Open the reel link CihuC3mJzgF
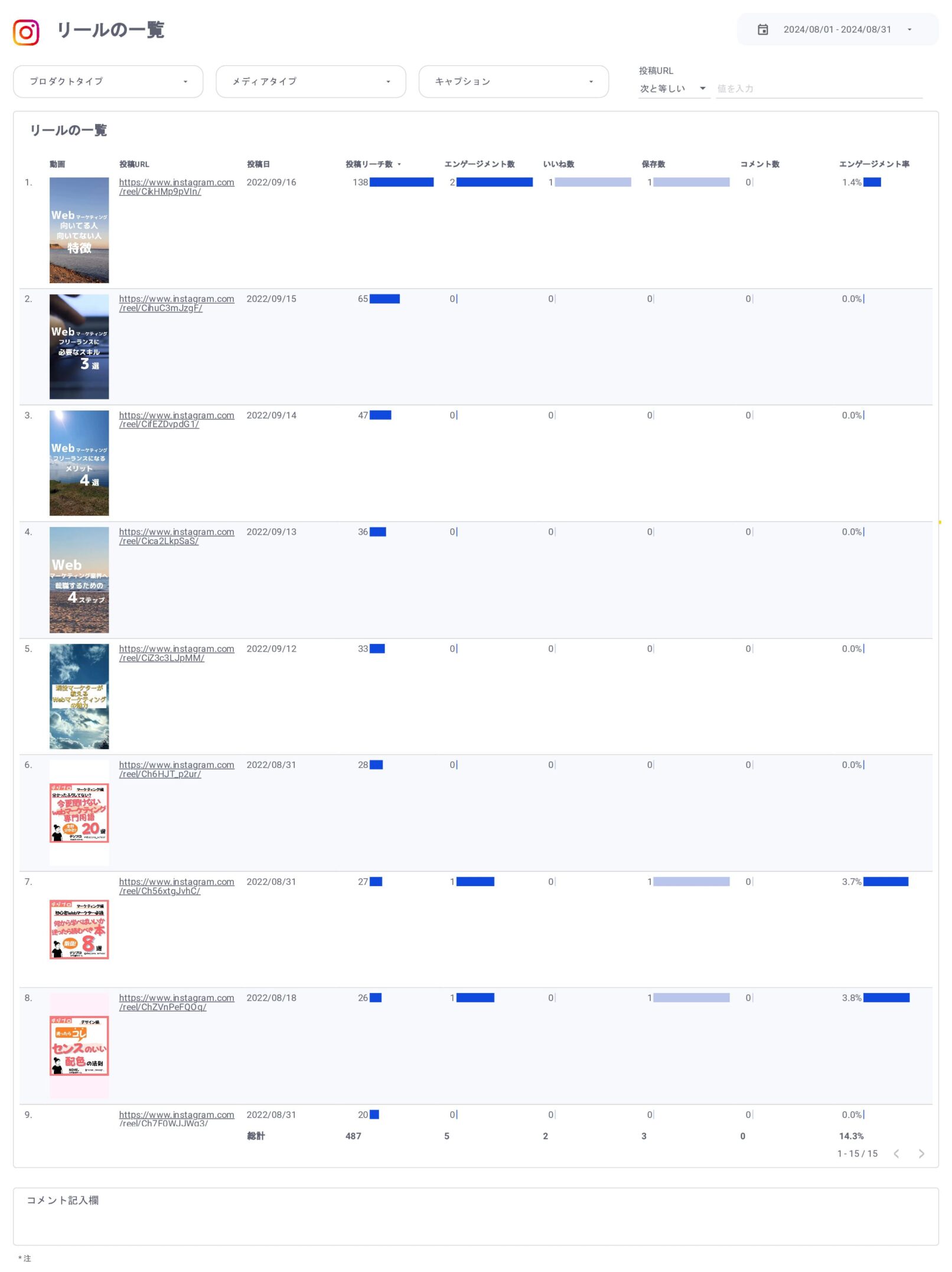Image resolution: width=952 pixels, height=1272 pixels. [x=176, y=303]
